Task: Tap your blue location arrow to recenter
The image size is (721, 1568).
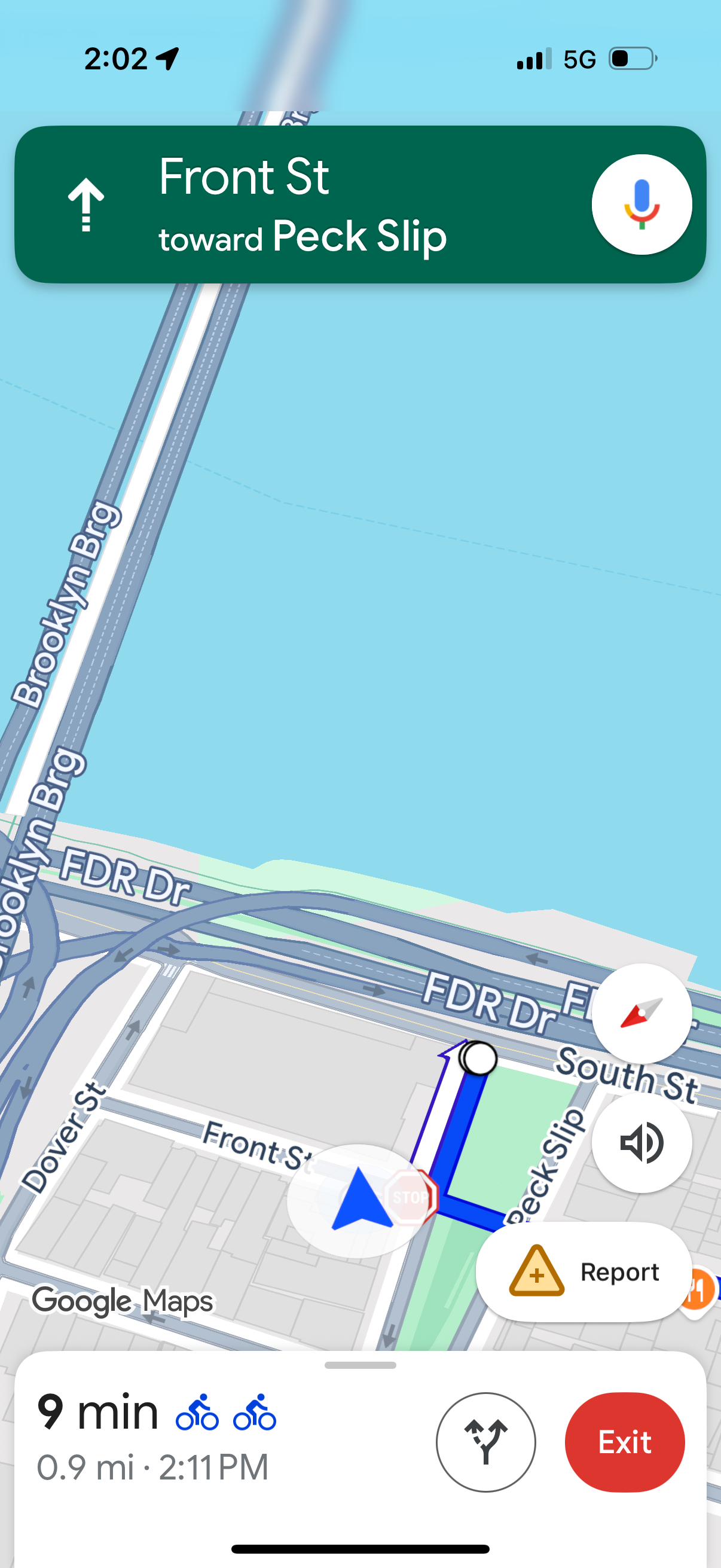Action: 363,1198
